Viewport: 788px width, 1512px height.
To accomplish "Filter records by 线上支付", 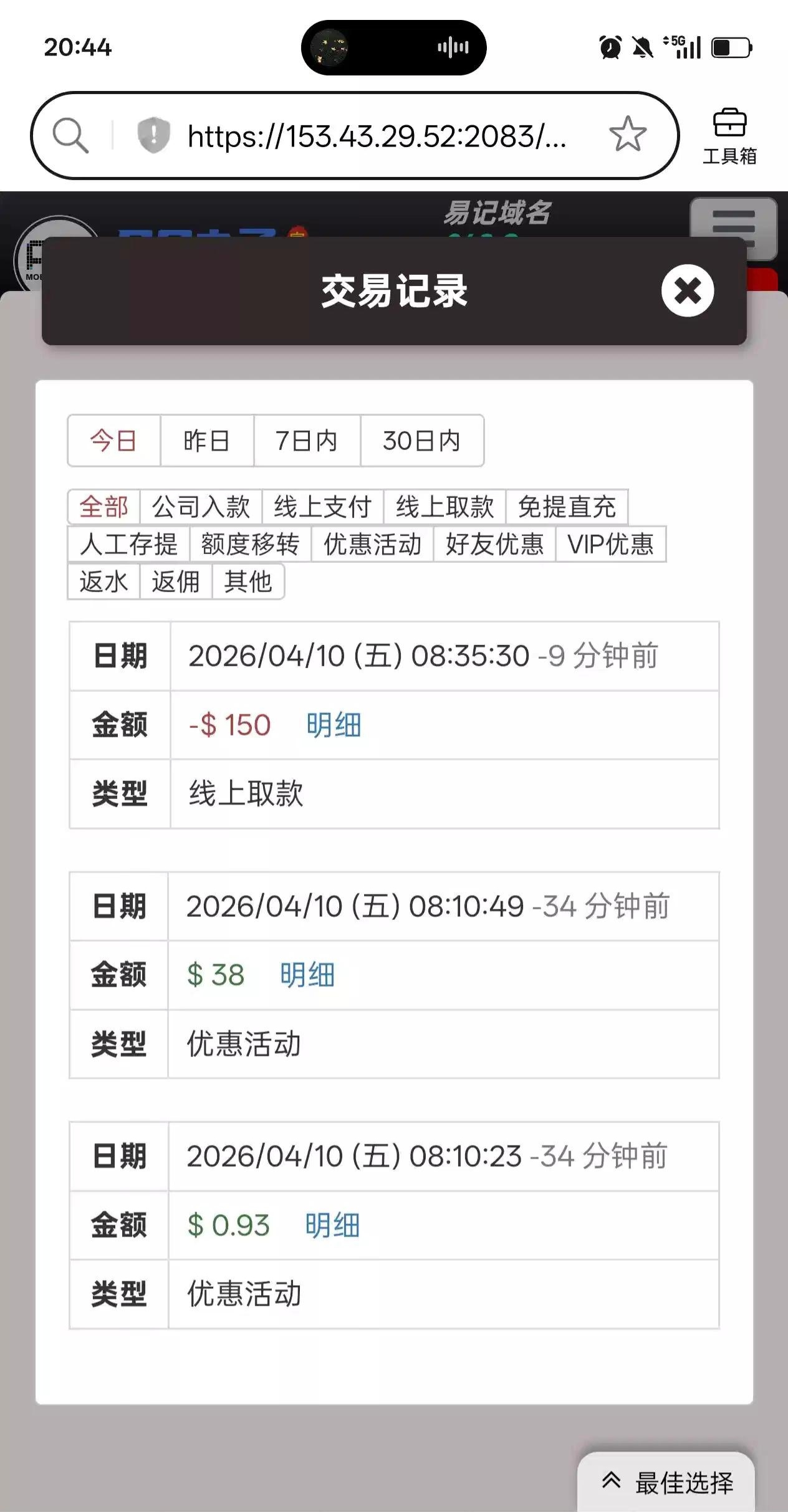I will [322, 507].
